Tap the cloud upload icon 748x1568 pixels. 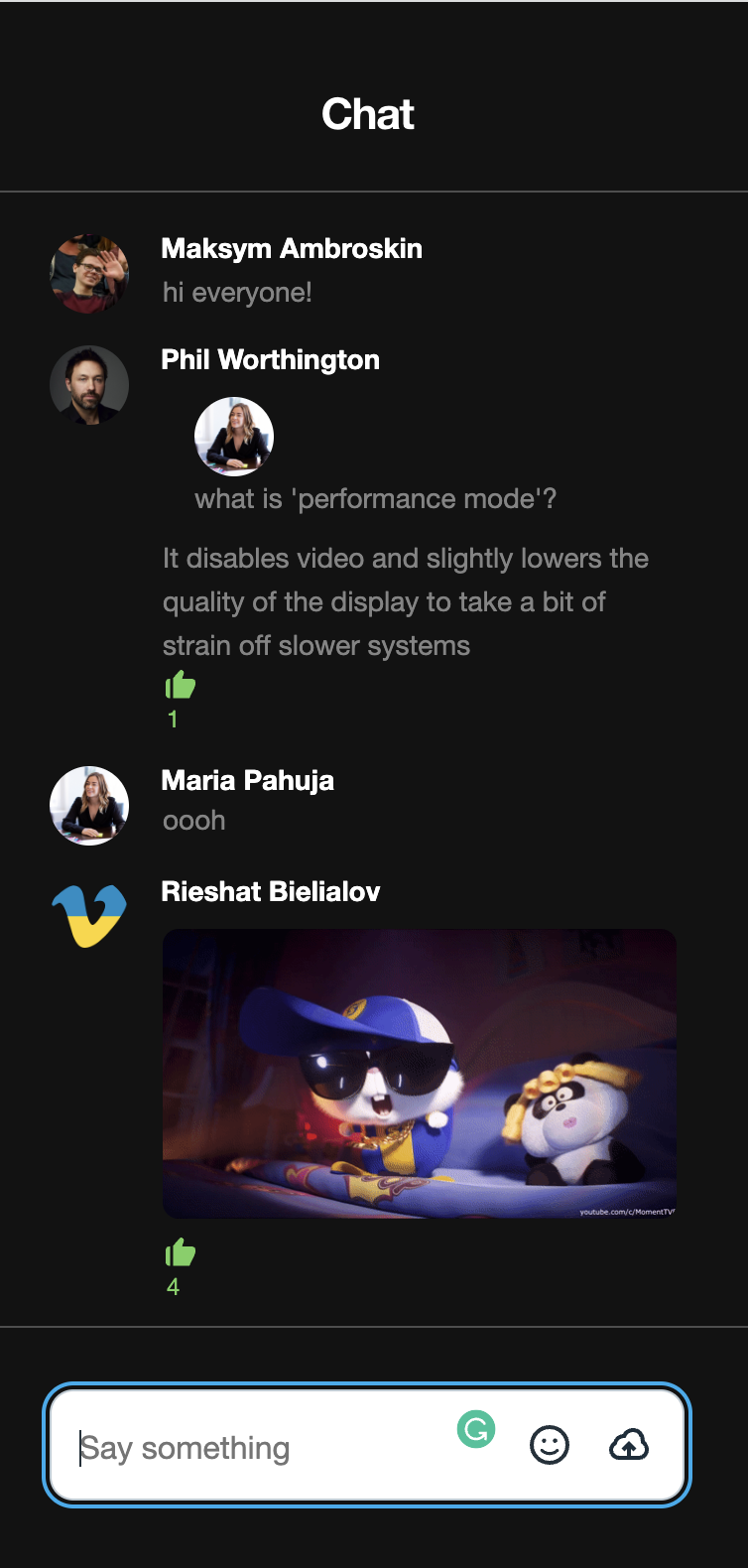pos(629,1445)
